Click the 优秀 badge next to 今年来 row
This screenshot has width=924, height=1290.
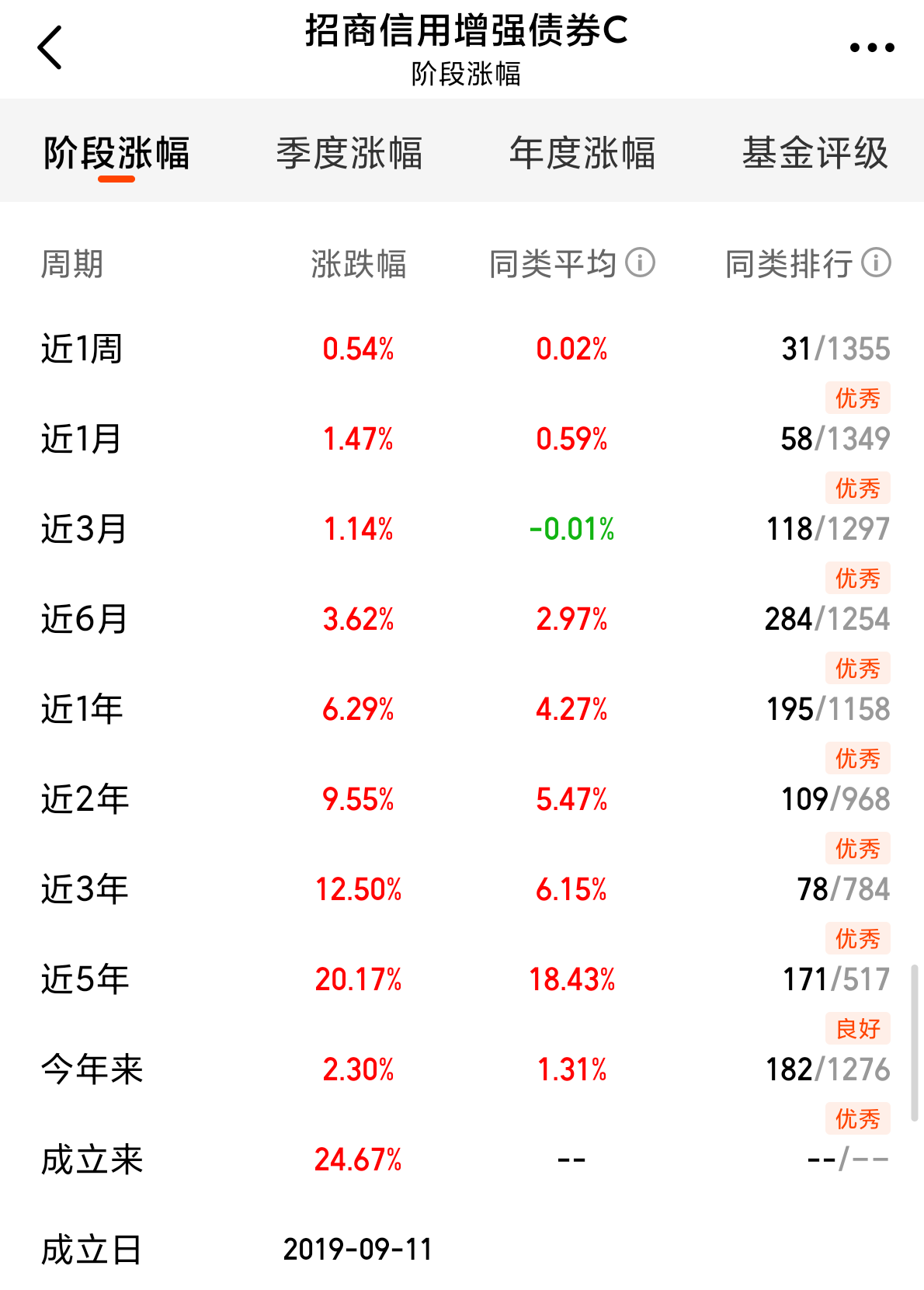click(856, 1118)
